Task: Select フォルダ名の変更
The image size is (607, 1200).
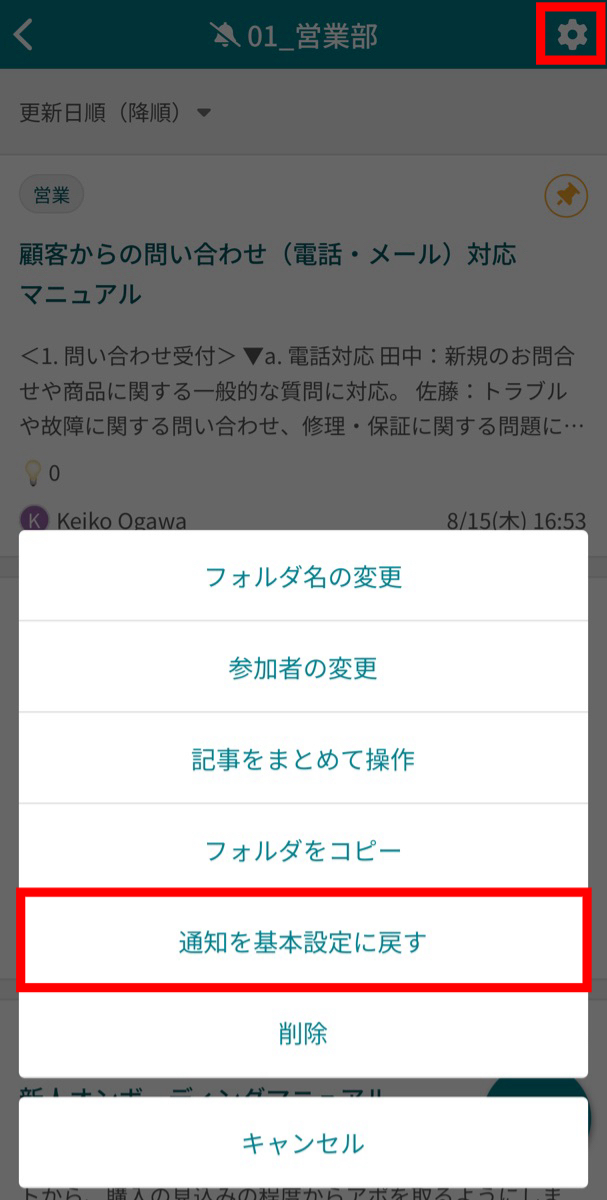Action: [x=303, y=576]
